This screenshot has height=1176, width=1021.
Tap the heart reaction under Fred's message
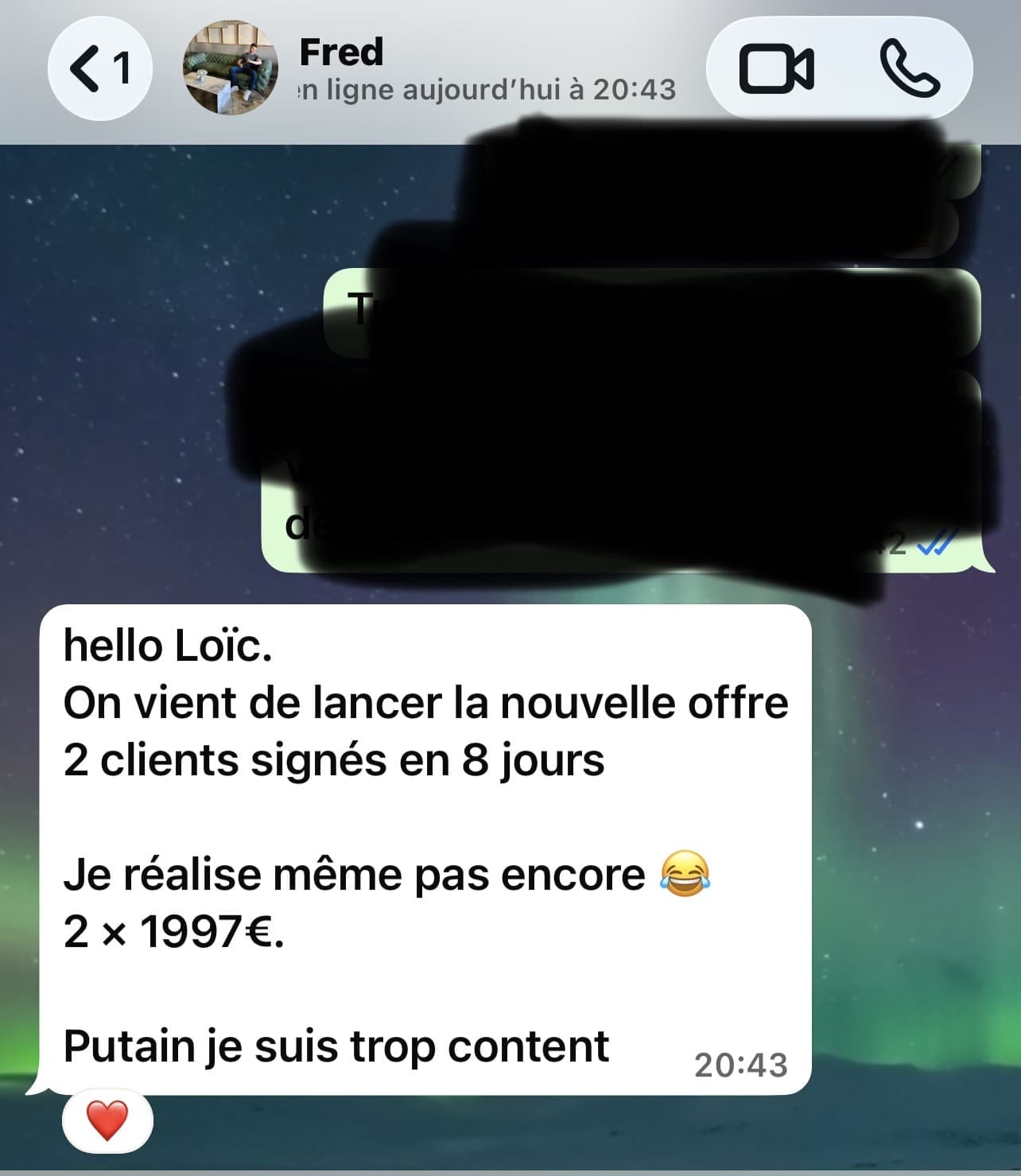tap(107, 1121)
